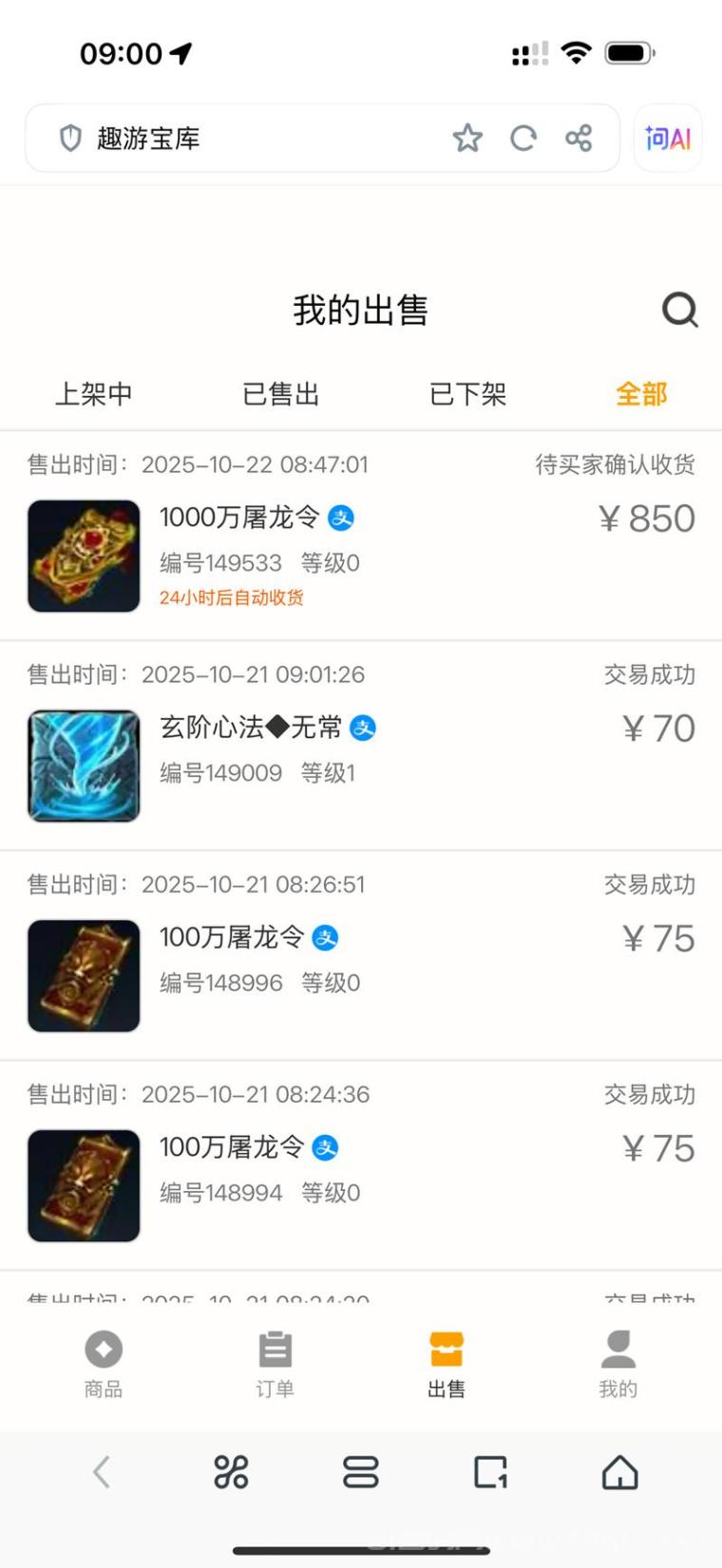The image size is (722, 1568).
Task: Open the 我的 profile section
Action: tap(617, 1363)
